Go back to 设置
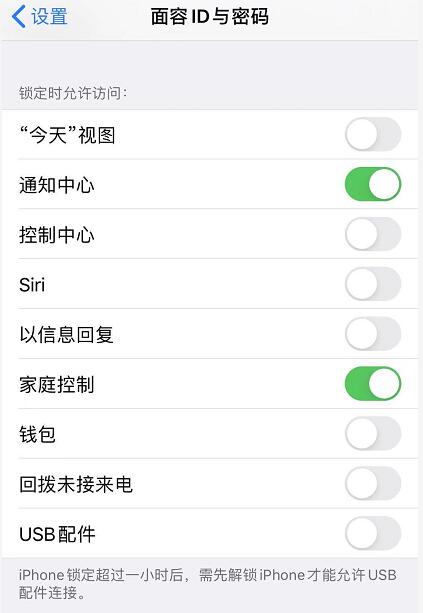Image resolution: width=423 pixels, height=613 pixels. pos(39,16)
